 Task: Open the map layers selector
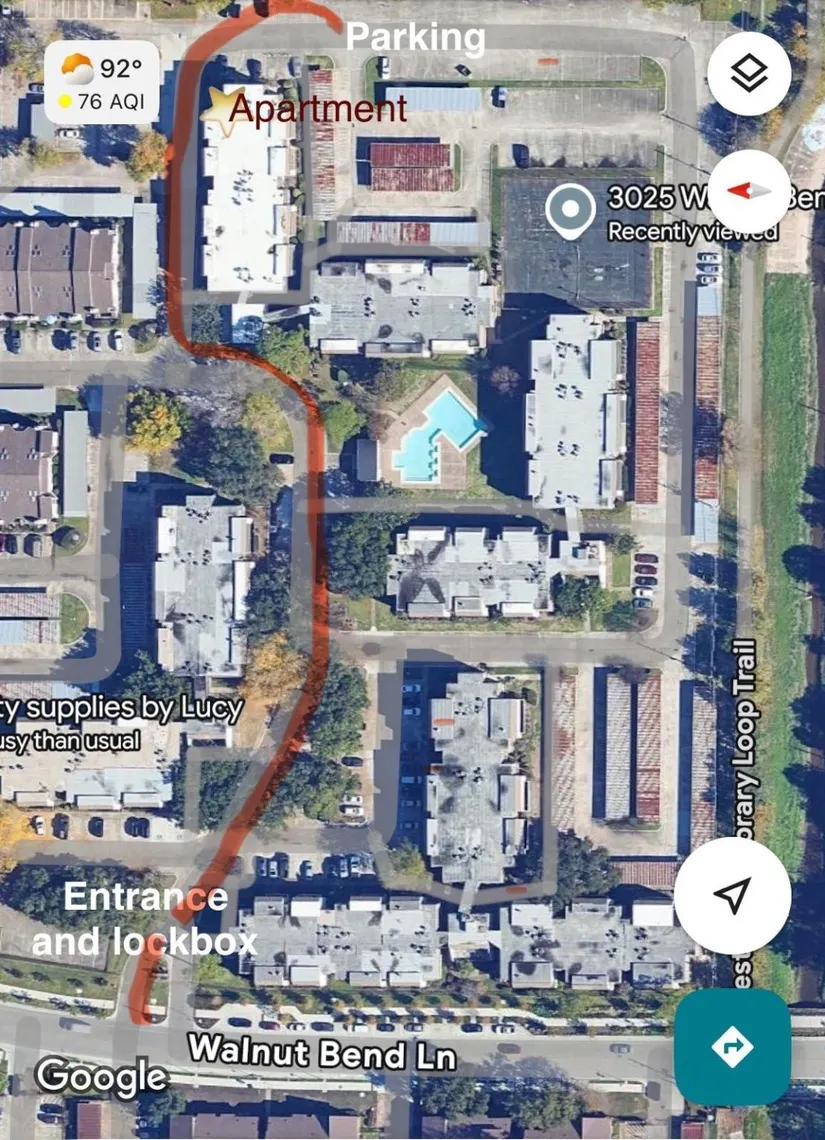coord(749,74)
